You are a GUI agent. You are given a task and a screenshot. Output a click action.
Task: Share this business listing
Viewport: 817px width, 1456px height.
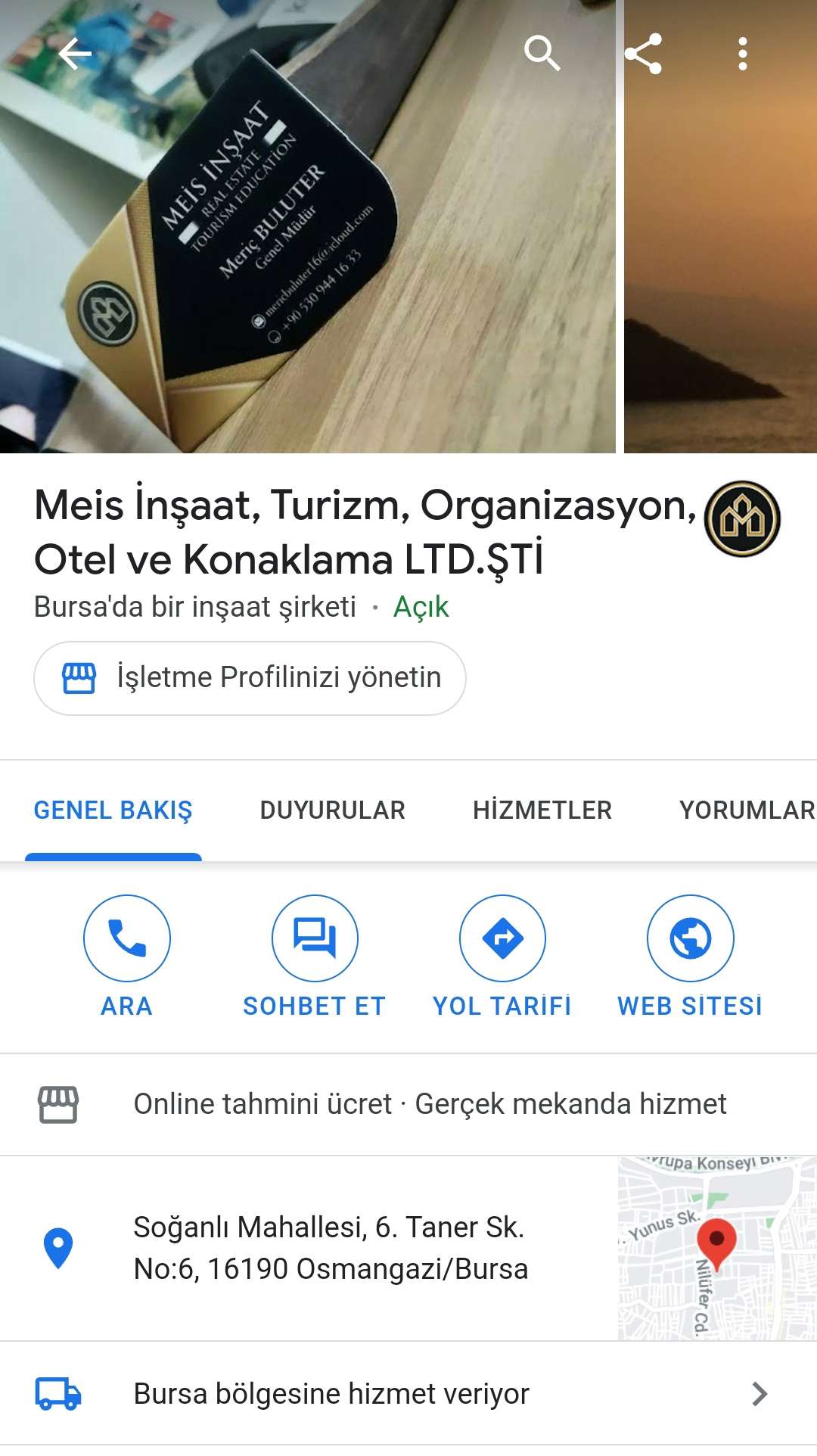pos(643,54)
